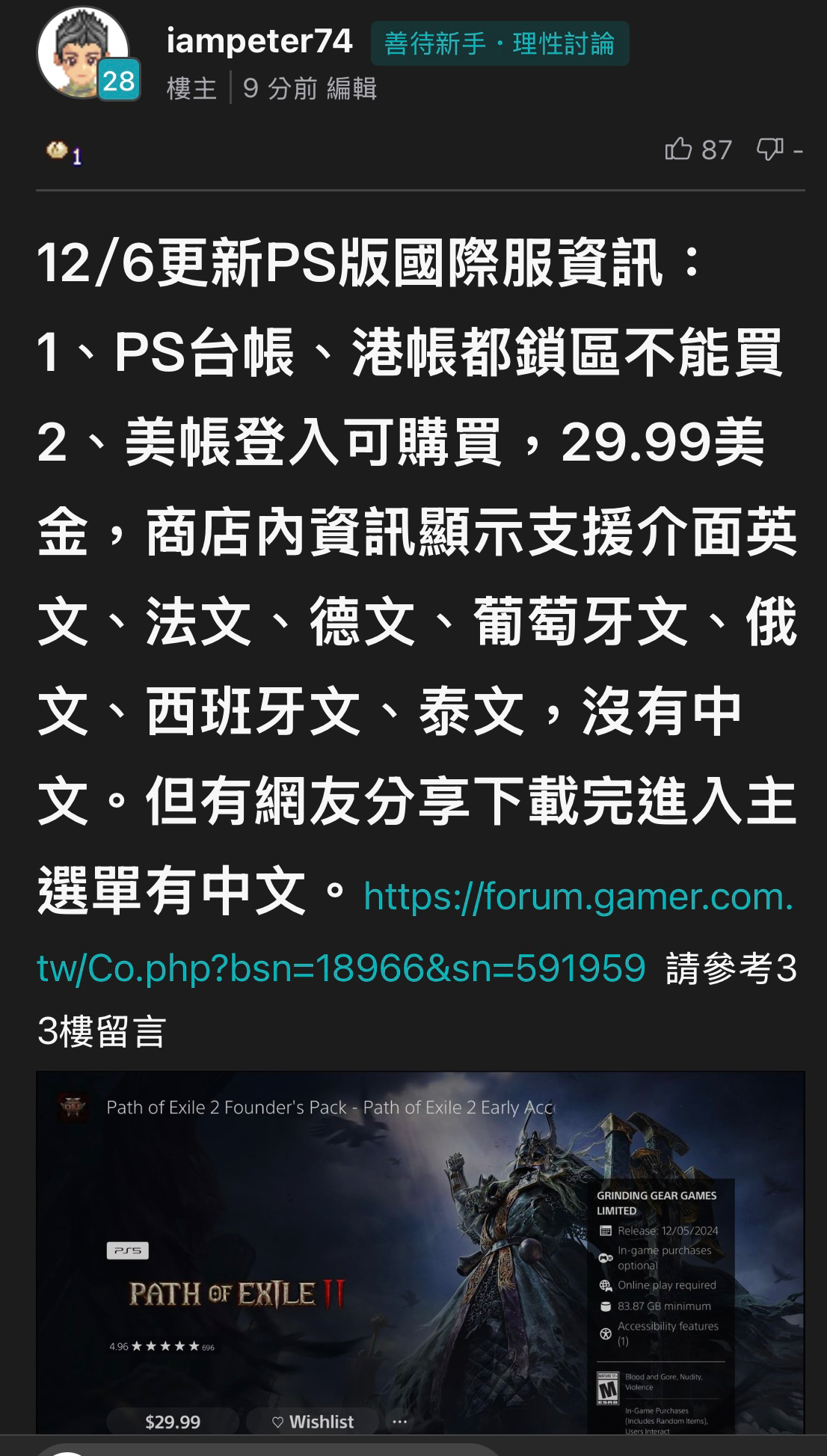
Task: Open the iampeter74 username
Action: (x=259, y=41)
